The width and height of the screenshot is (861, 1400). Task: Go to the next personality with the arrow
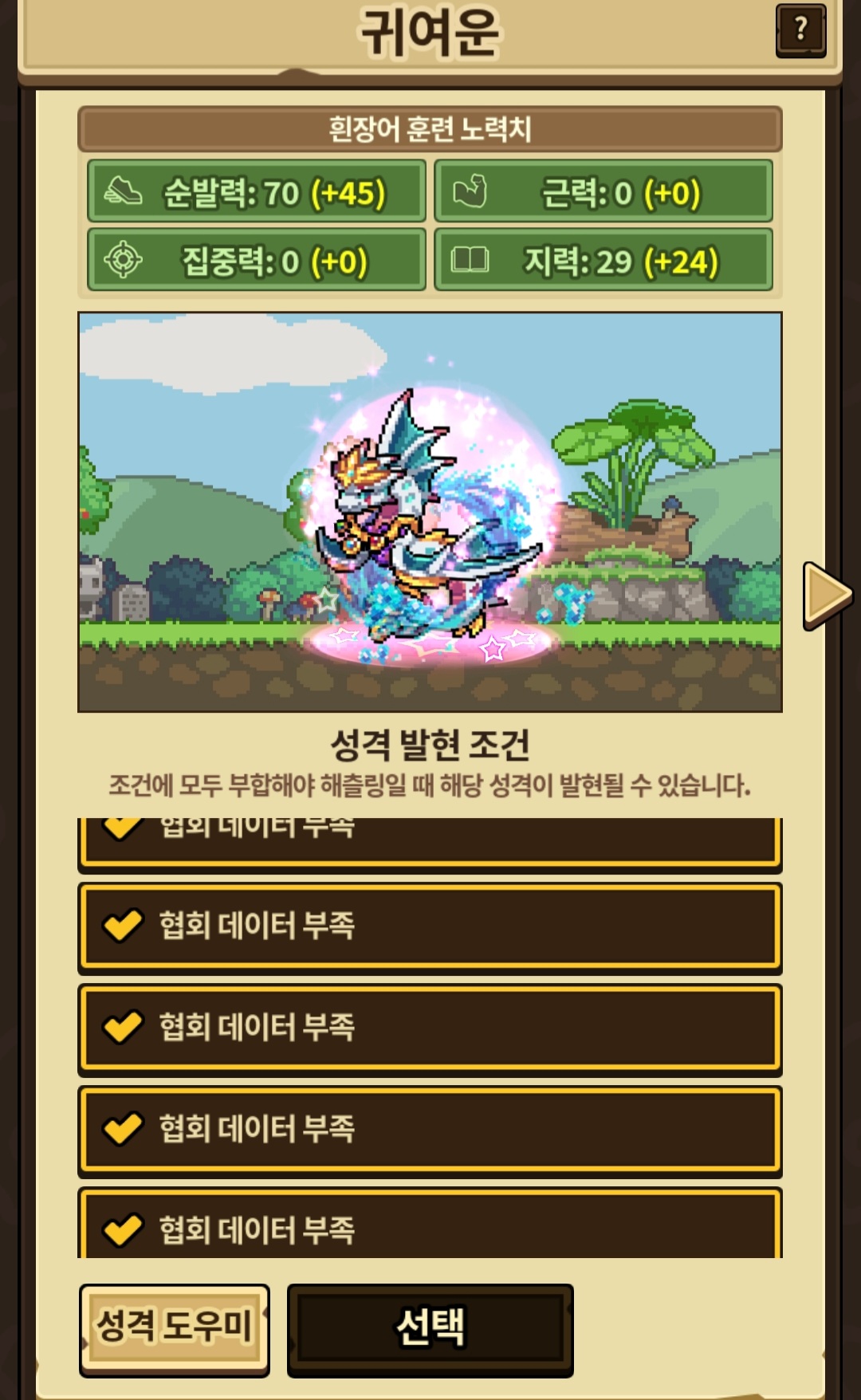click(x=827, y=595)
